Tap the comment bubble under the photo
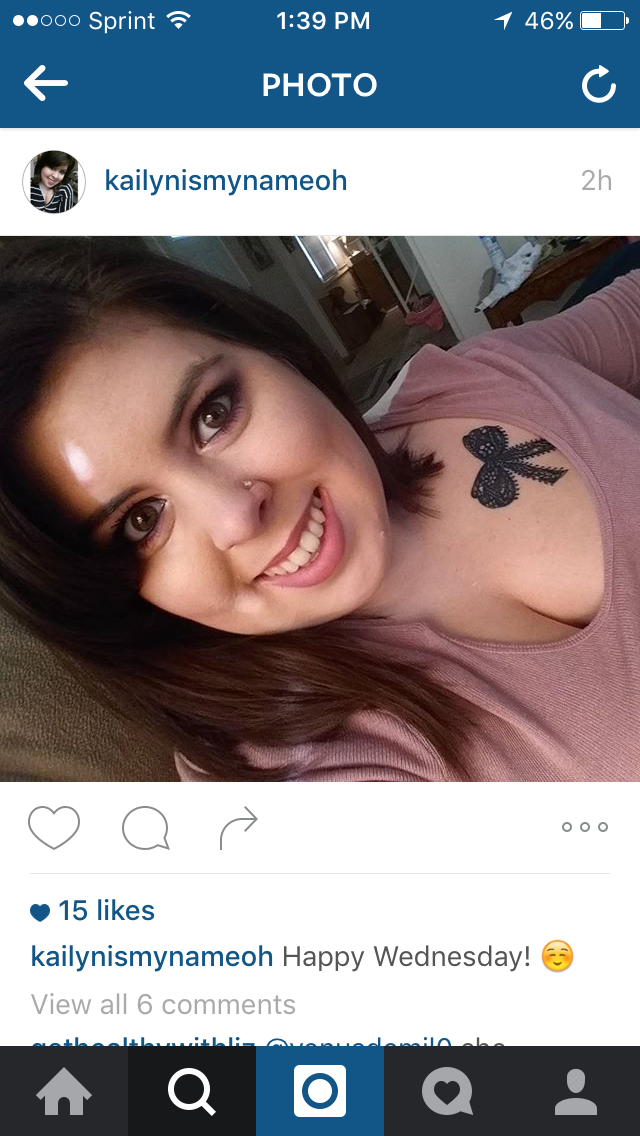 [x=146, y=828]
